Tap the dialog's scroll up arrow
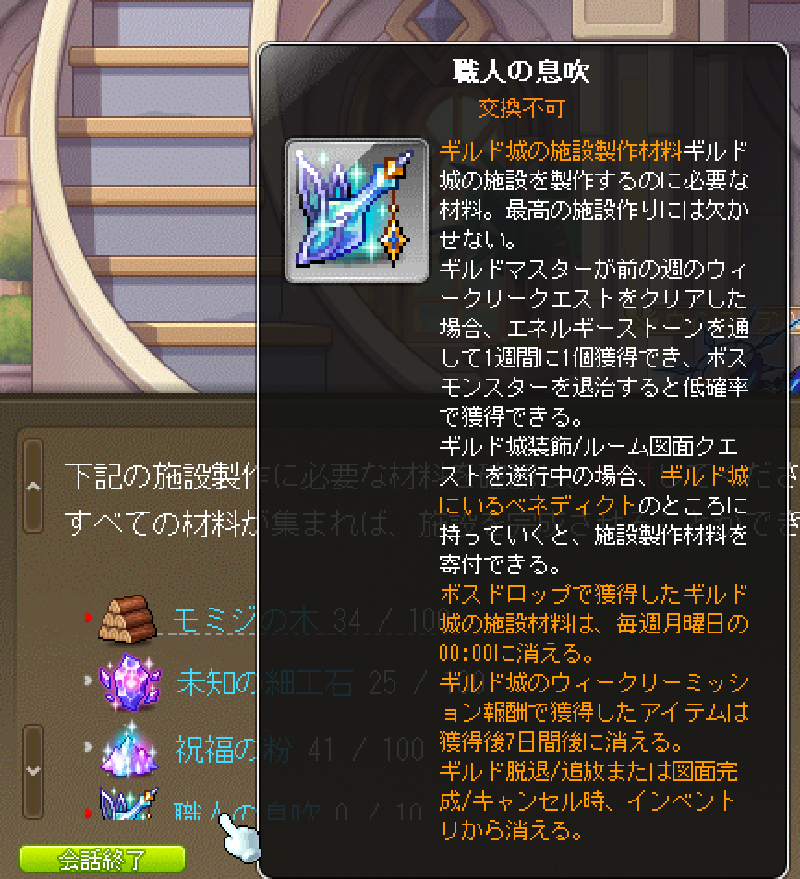 pos(33,487)
